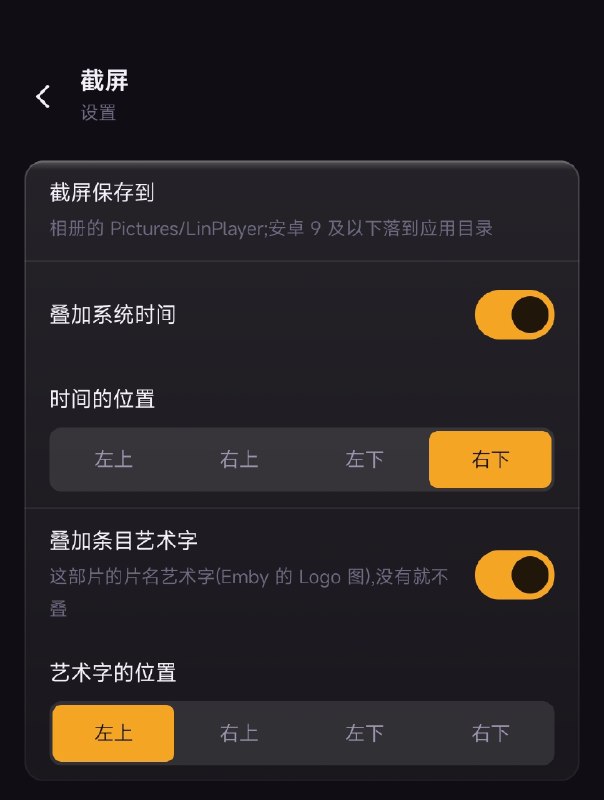604x800 pixels.
Task: Choose 右上 for 艺术字的位置
Action: (239, 733)
